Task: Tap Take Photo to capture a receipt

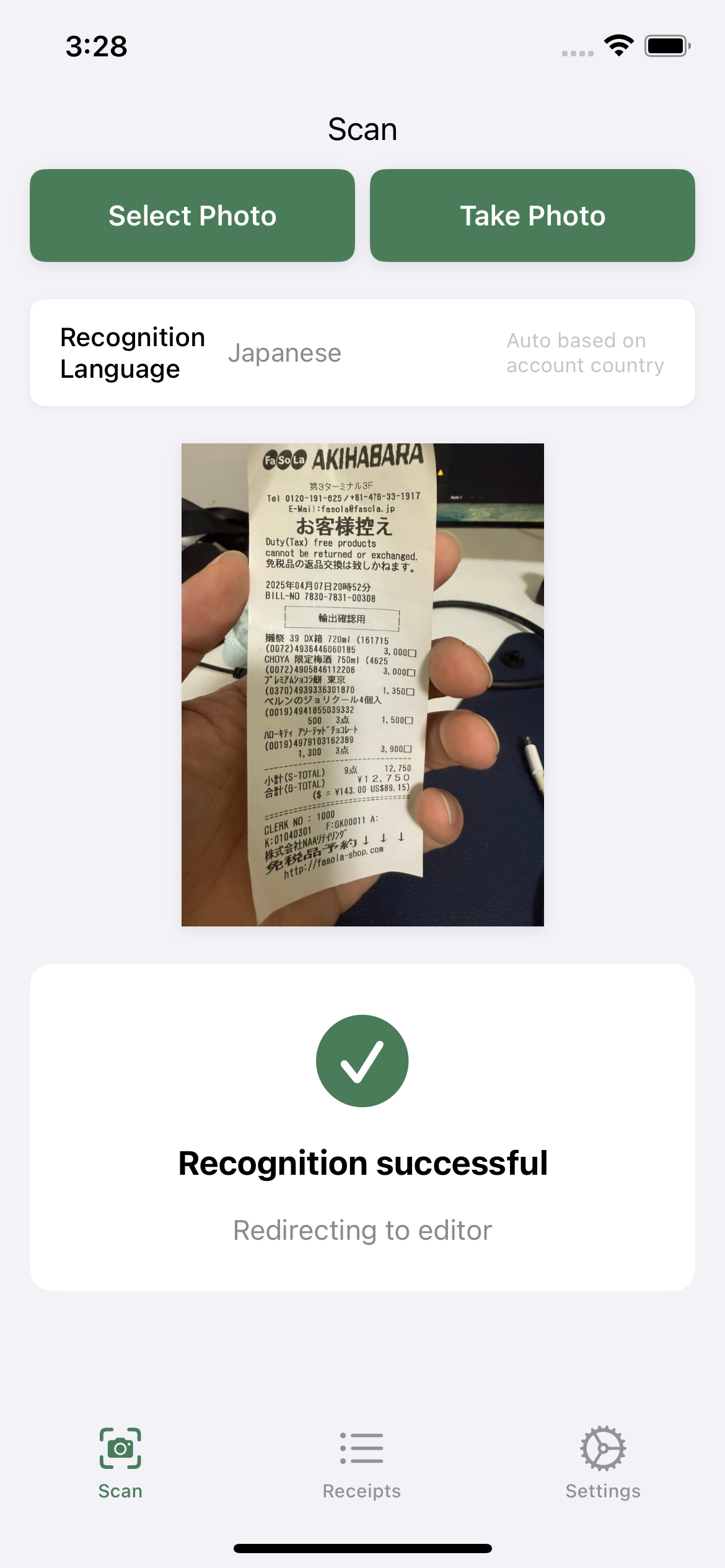Action: 532,215
